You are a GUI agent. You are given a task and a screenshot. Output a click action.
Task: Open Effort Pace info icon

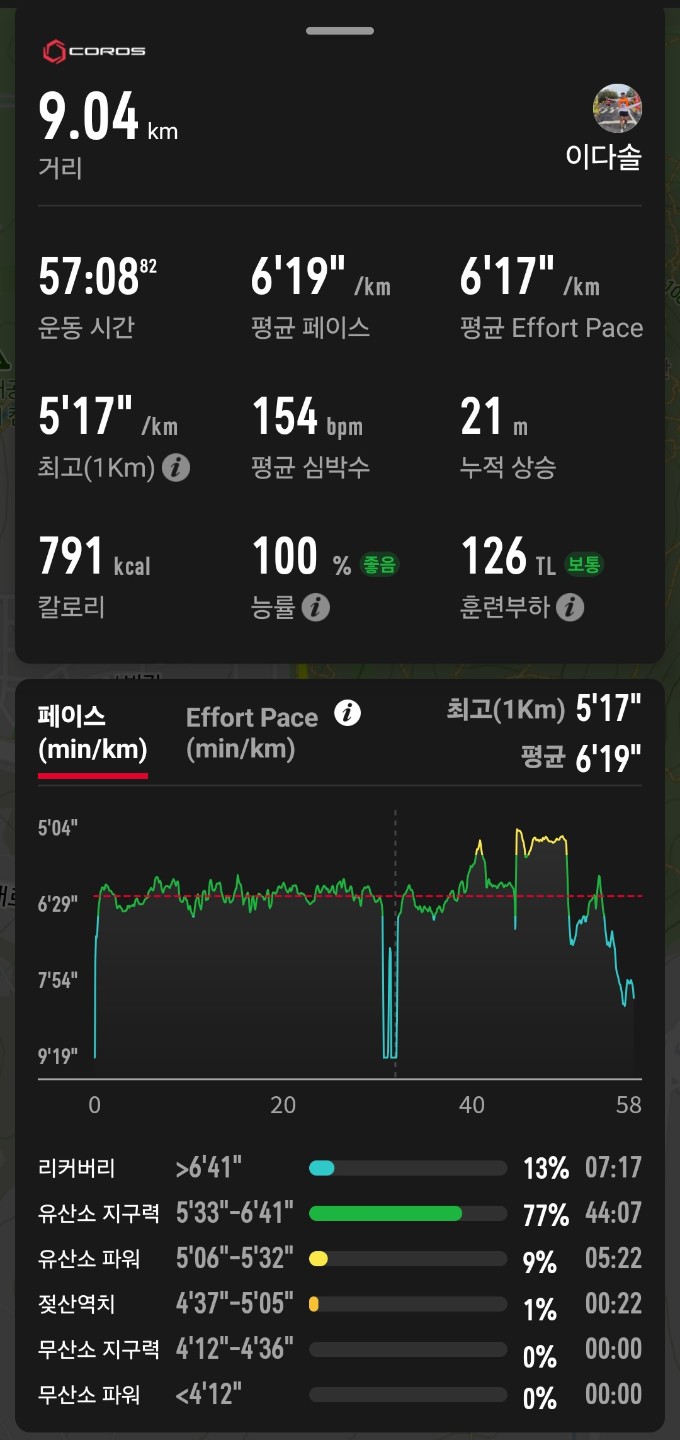point(347,713)
